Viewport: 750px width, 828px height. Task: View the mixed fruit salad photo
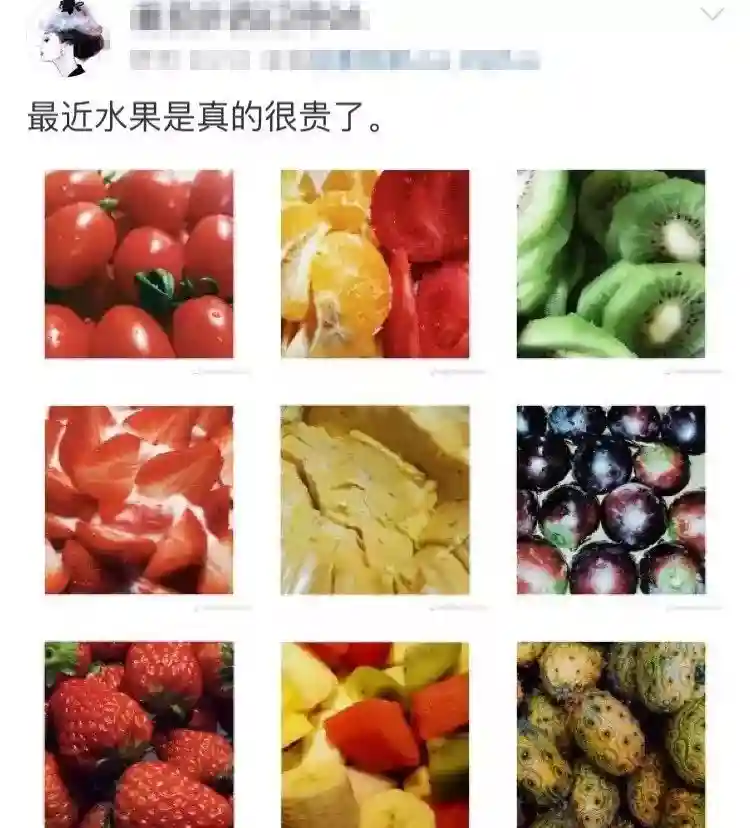click(x=375, y=735)
